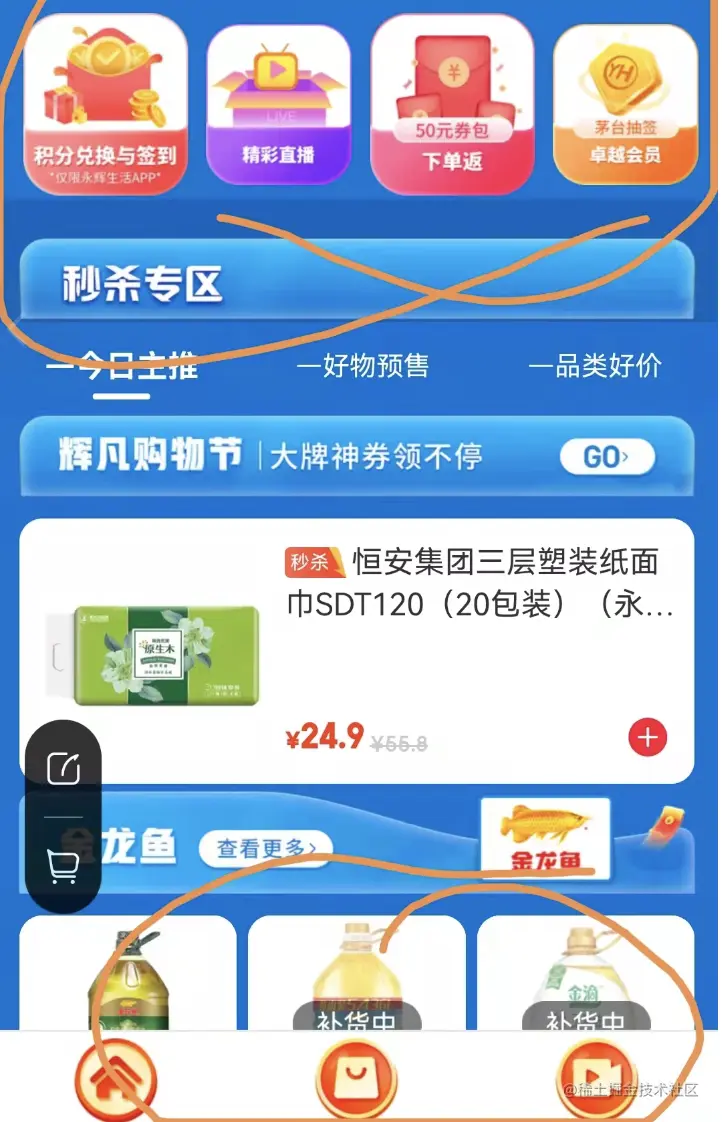Open 积分兑换与签到 tile
The height and width of the screenshot is (1122, 722).
click(x=105, y=105)
